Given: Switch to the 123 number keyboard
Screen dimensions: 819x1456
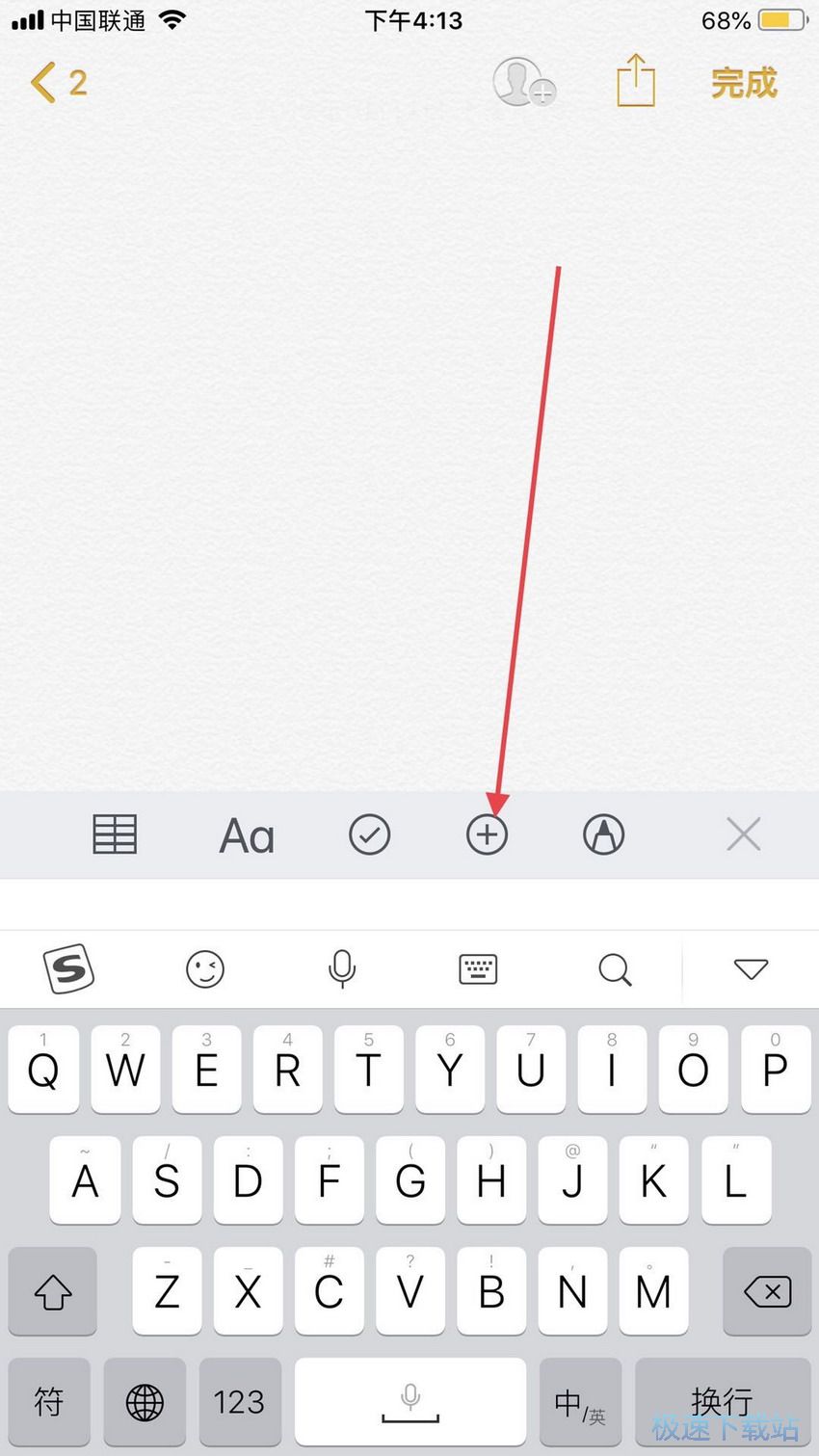Looking at the screenshot, I should pos(239,1401).
